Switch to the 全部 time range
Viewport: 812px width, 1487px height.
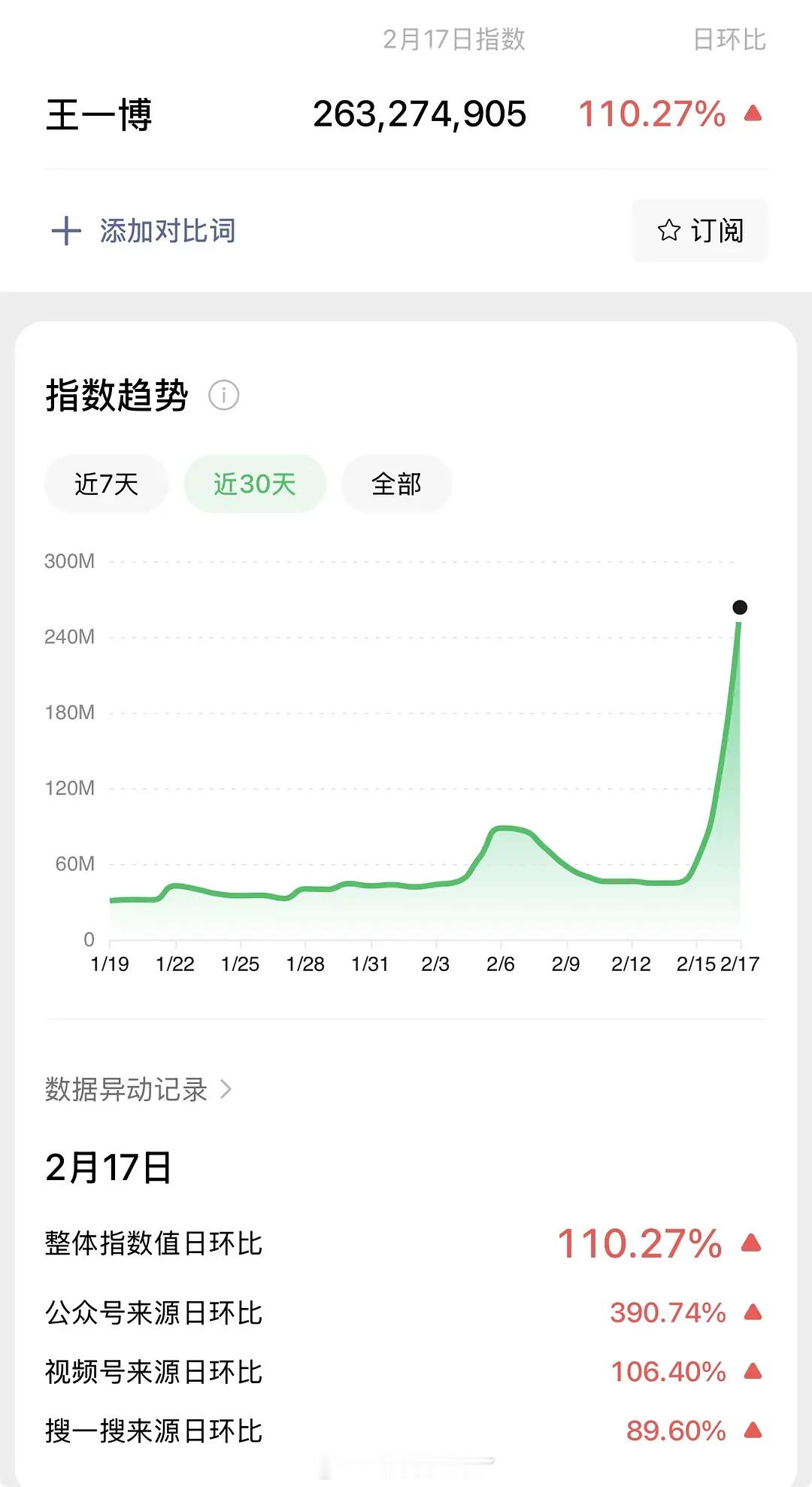pos(397,484)
